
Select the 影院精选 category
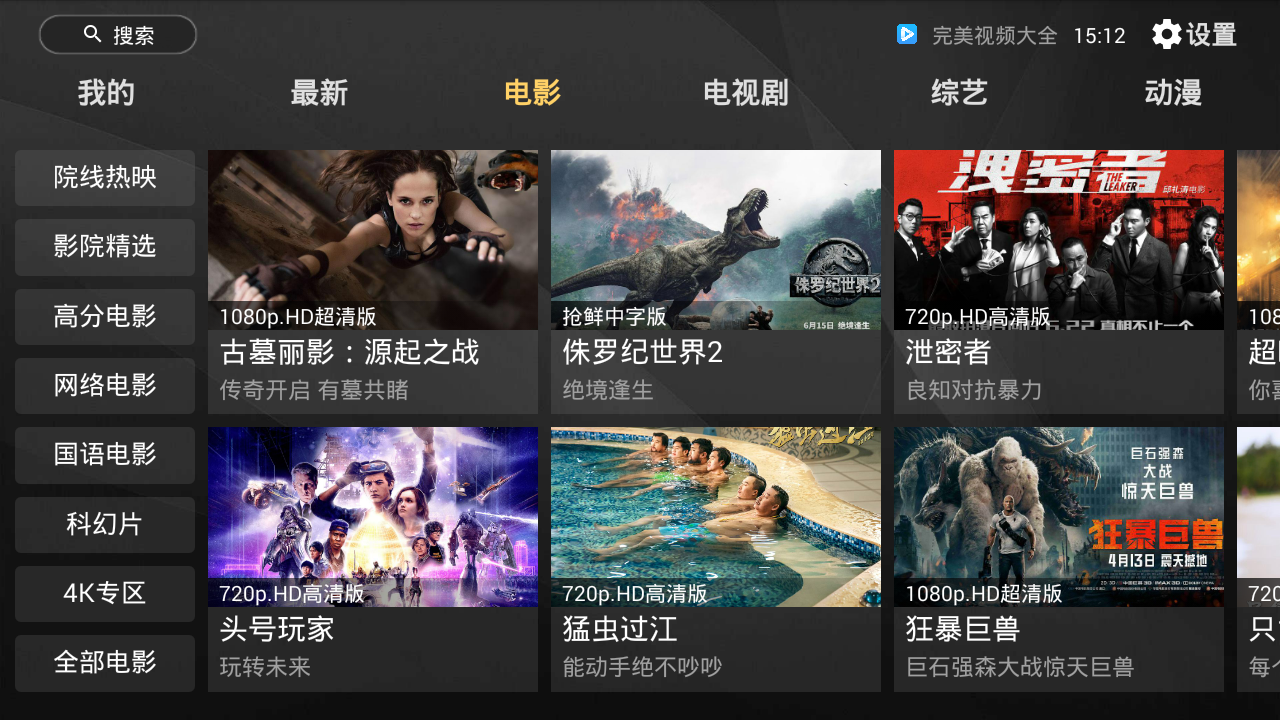105,247
